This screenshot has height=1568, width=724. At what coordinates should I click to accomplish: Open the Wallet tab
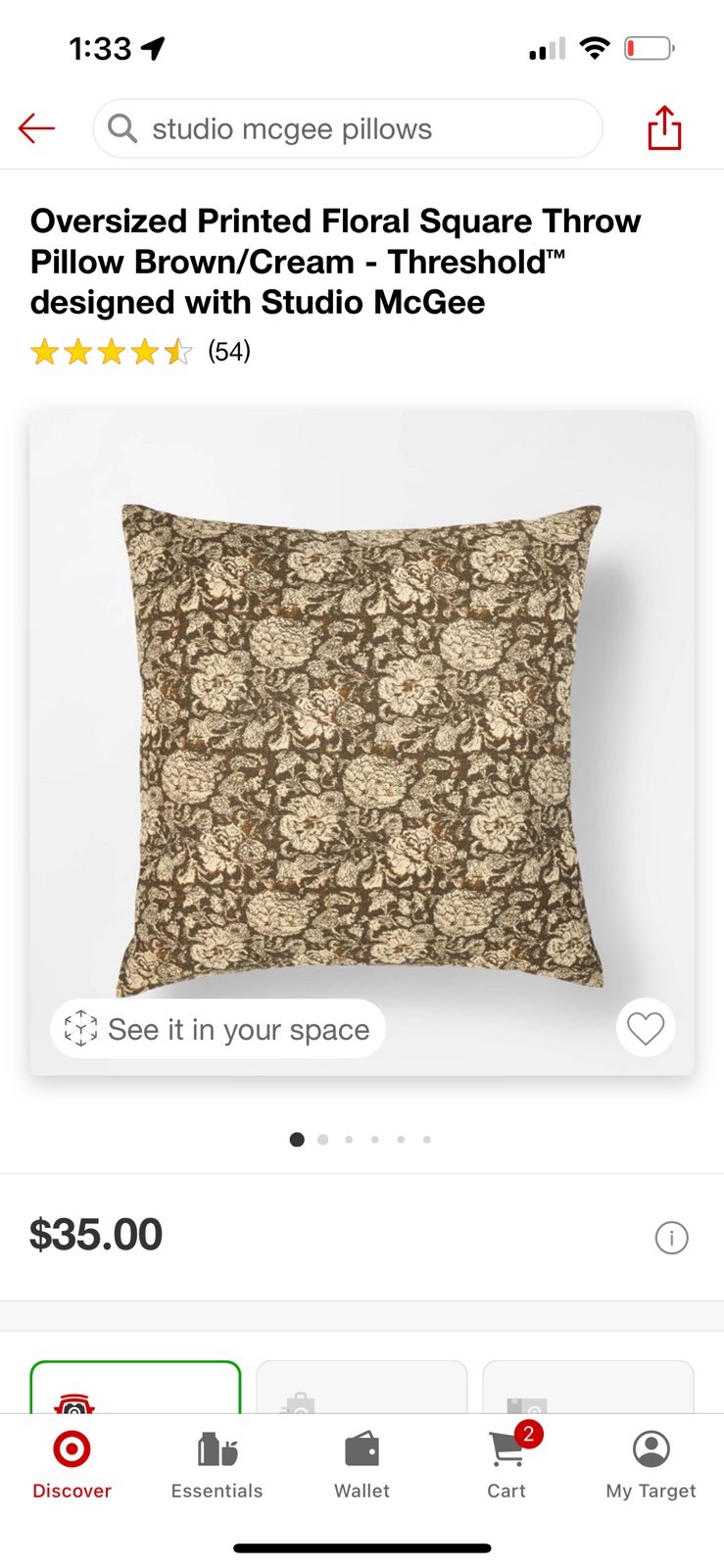point(362,1465)
